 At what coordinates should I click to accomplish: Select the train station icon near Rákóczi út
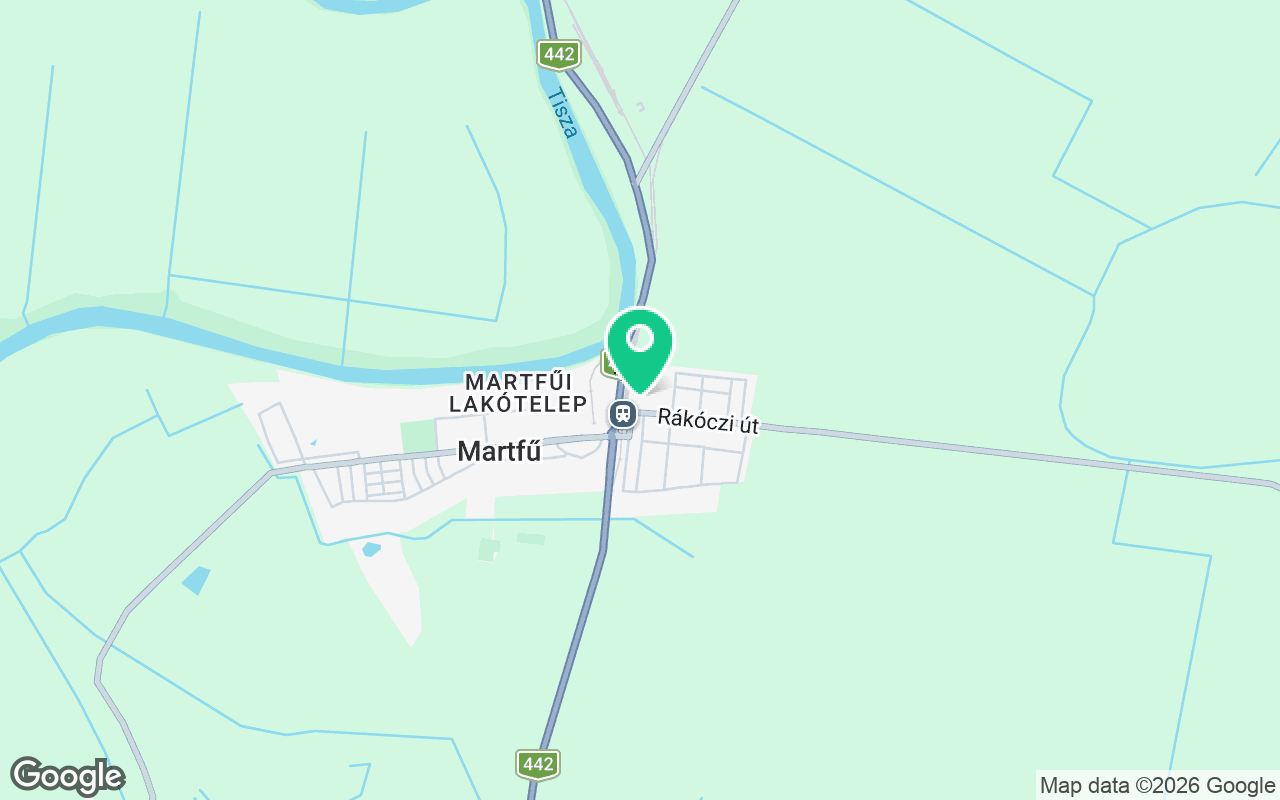[623, 413]
